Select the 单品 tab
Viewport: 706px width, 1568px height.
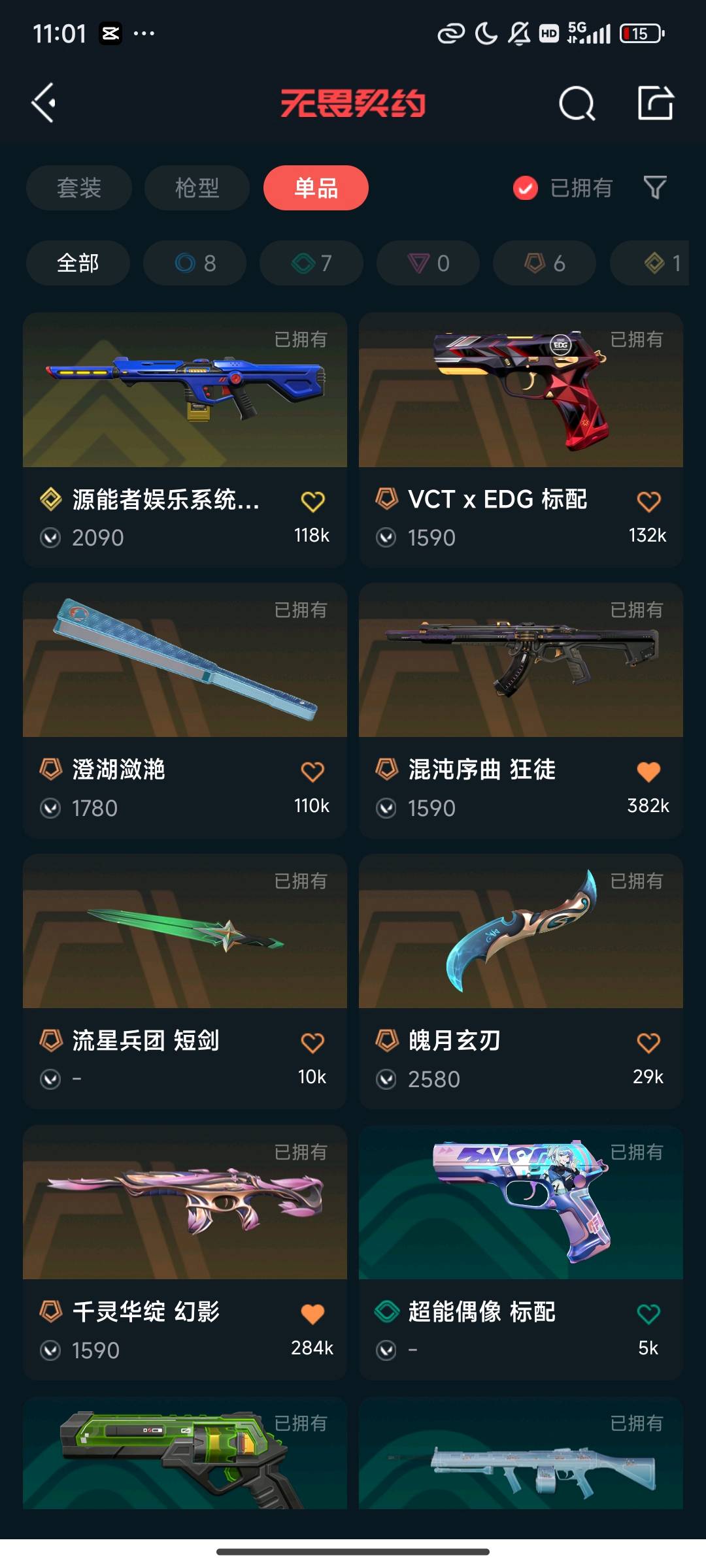[x=316, y=188]
